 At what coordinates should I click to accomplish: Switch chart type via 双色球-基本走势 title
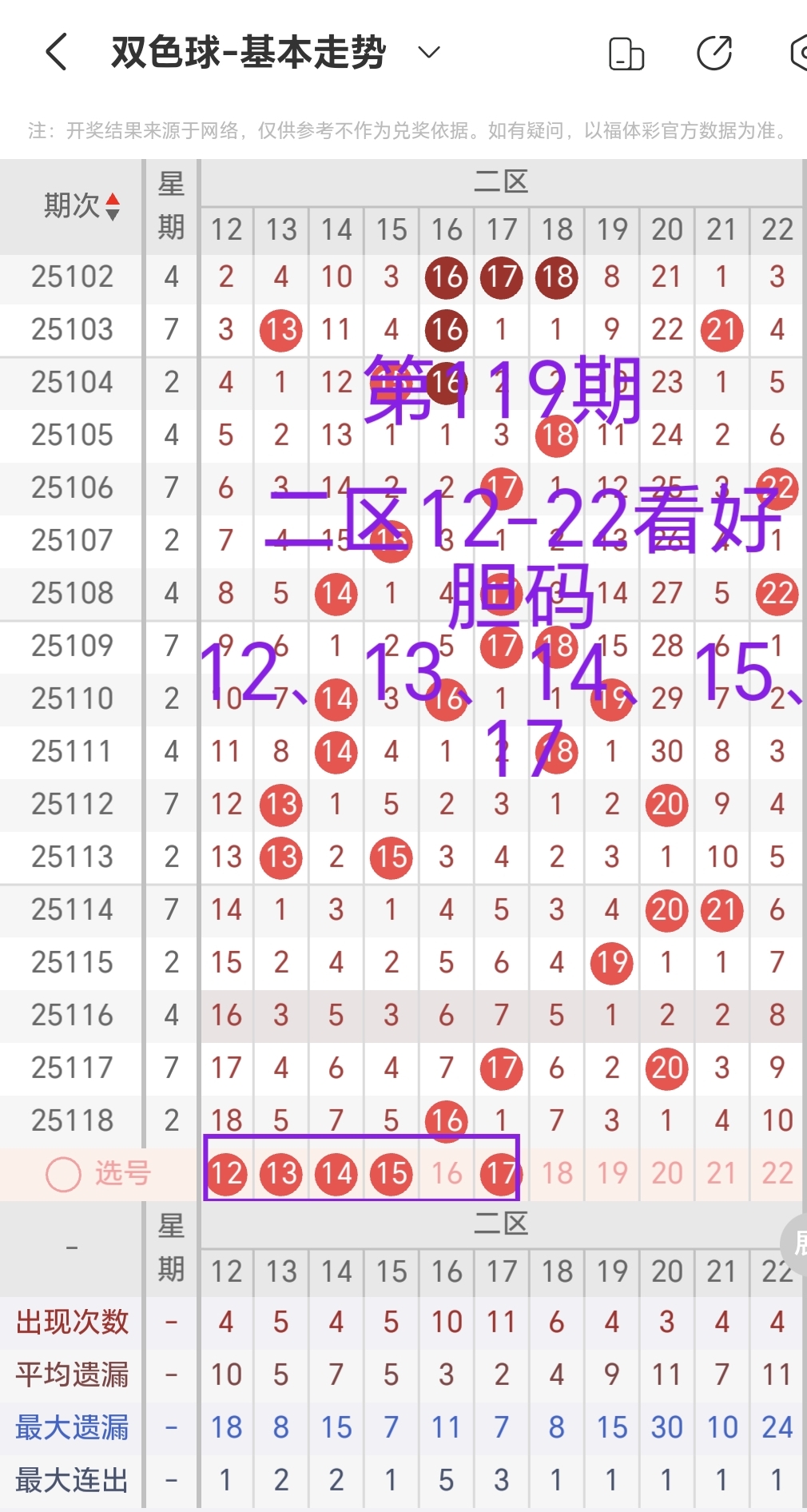[249, 51]
